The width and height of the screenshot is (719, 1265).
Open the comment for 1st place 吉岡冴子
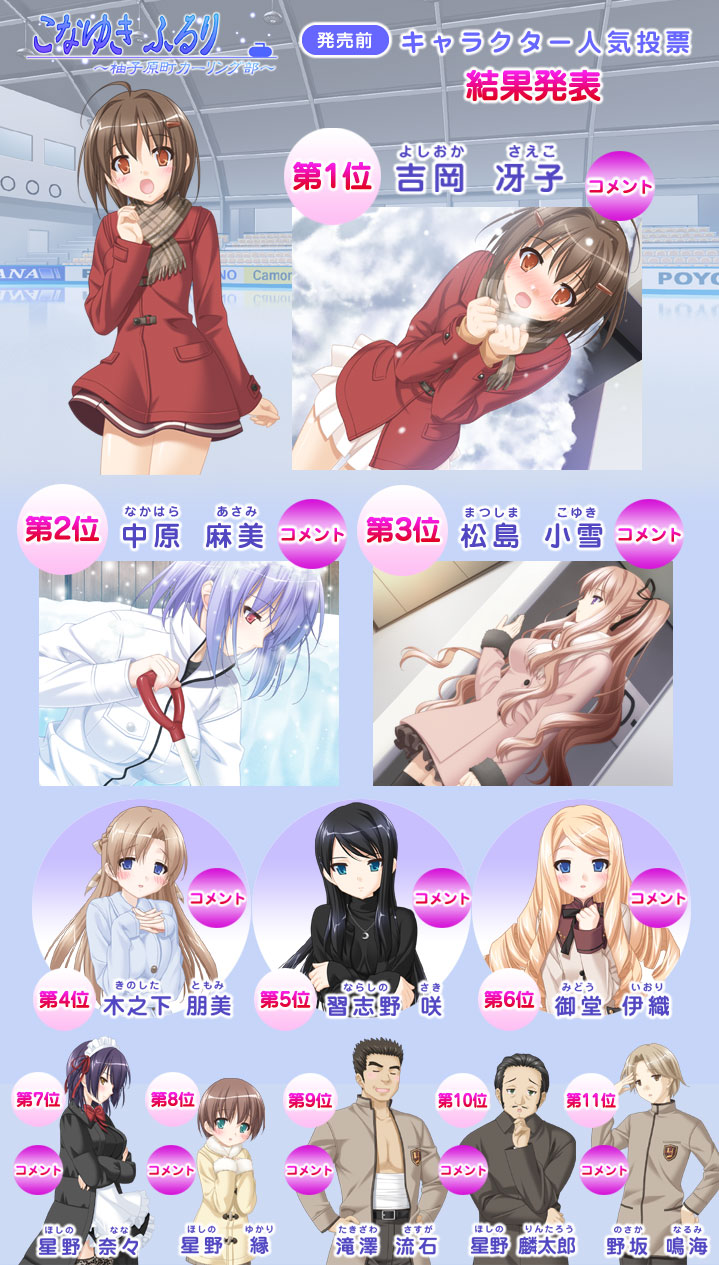(621, 186)
